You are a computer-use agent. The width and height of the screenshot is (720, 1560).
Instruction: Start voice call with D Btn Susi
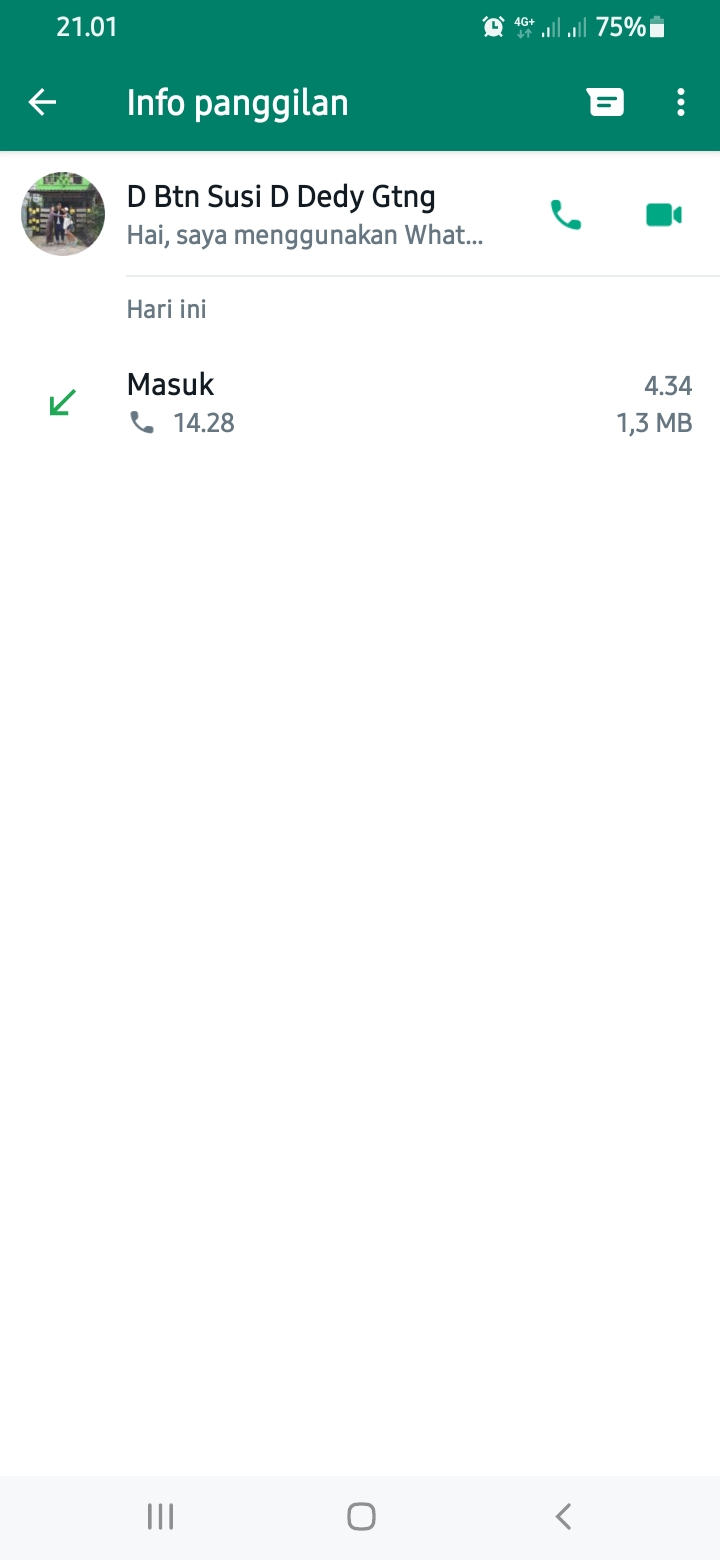tap(566, 215)
